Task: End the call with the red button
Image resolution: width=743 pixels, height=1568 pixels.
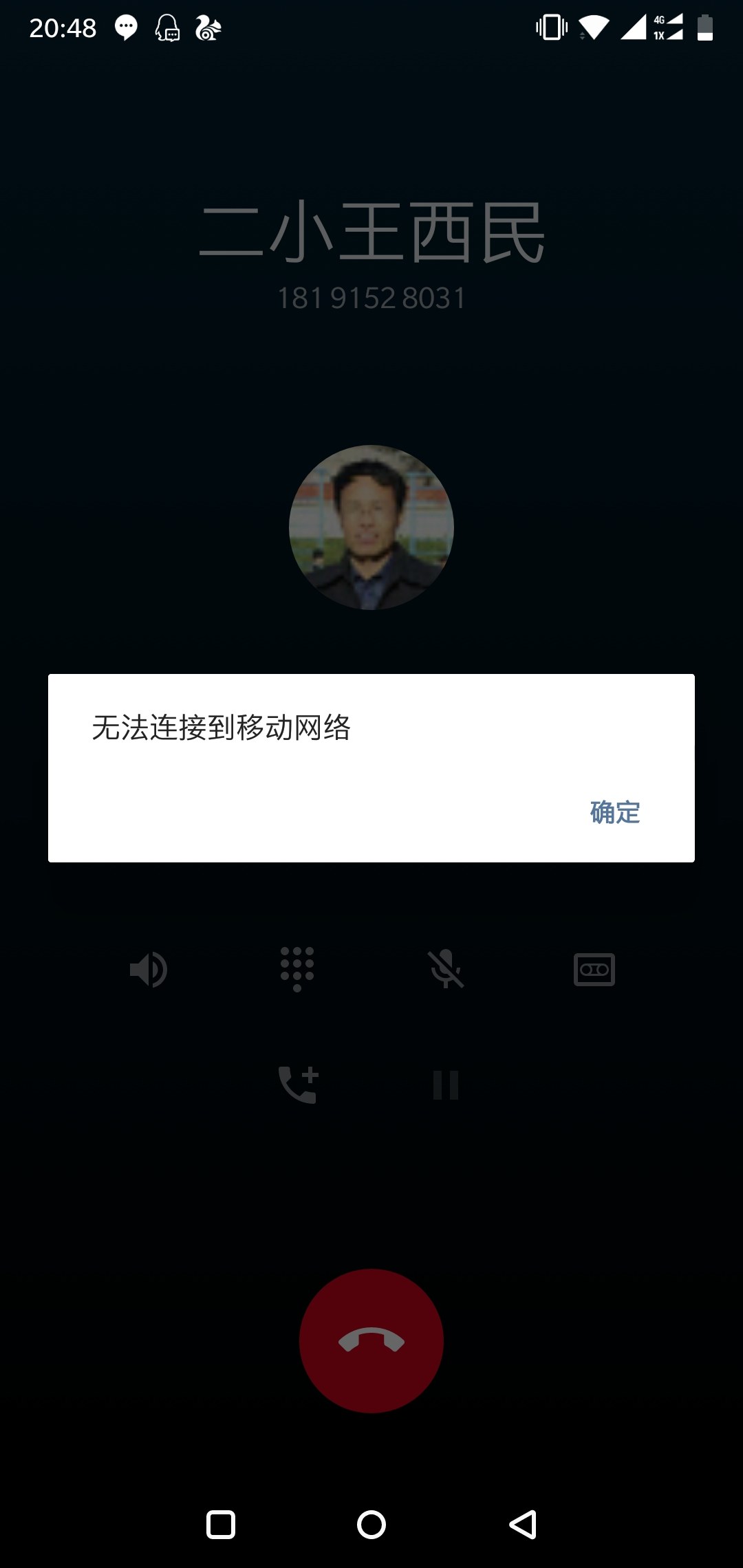Action: click(371, 1340)
